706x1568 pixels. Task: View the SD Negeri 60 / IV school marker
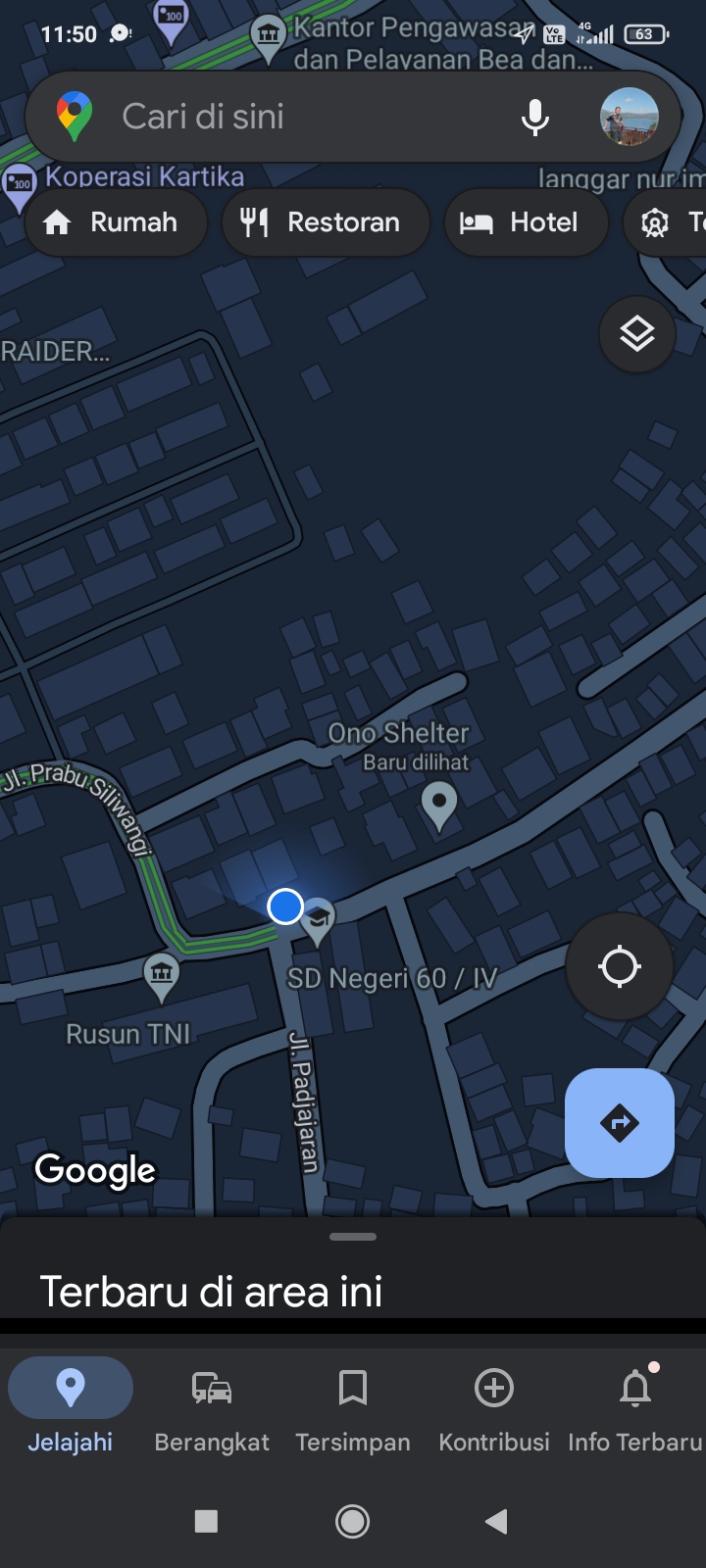tap(318, 921)
